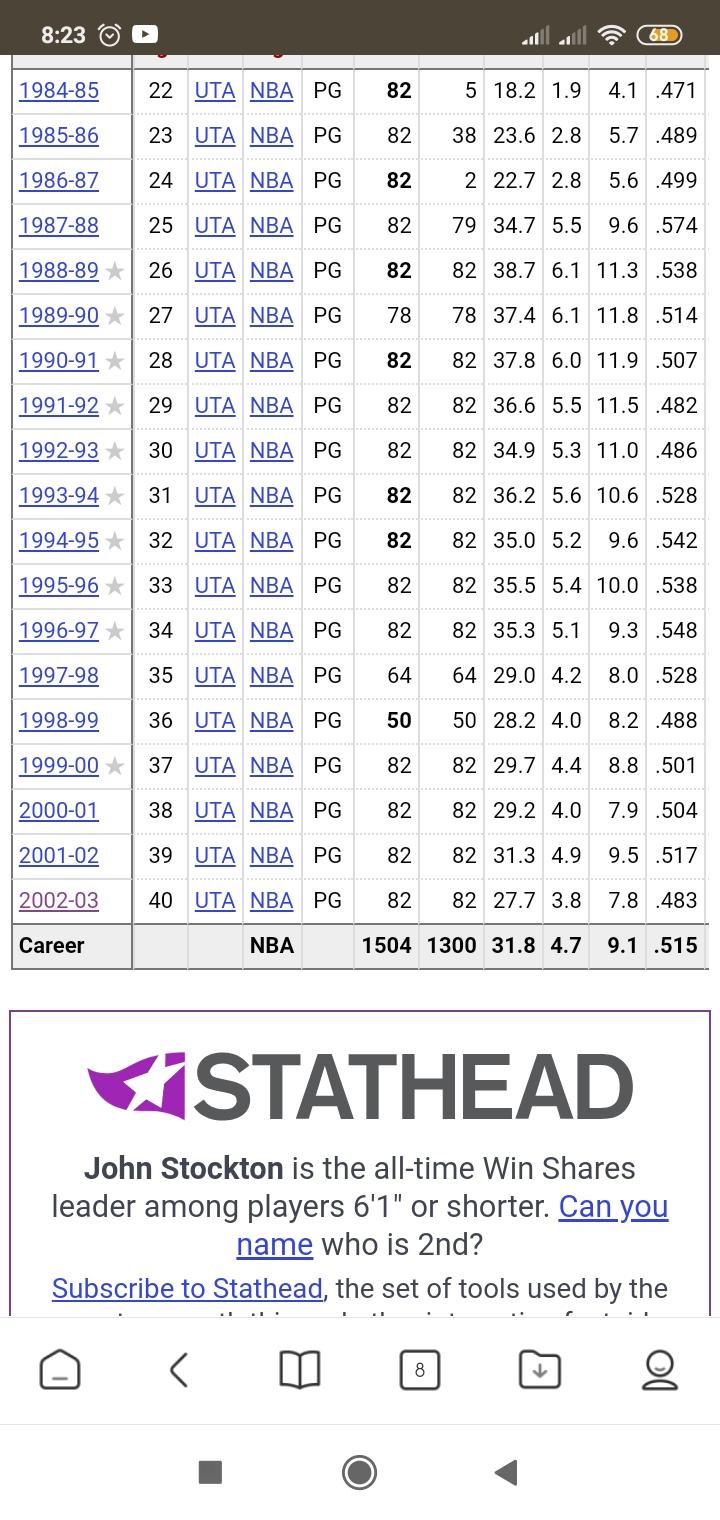Open NBA league link in 1986-87 row
This screenshot has width=720, height=1520.
[272, 181]
